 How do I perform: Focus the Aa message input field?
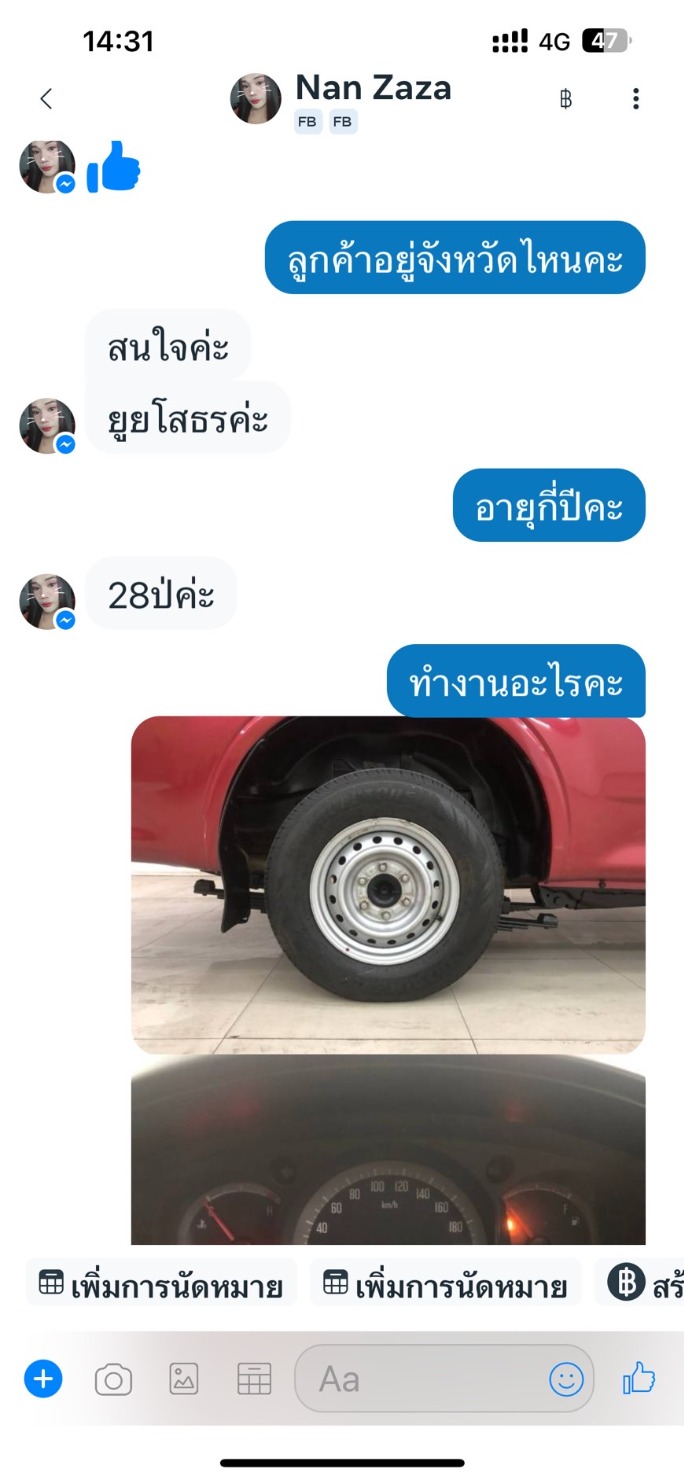444,1379
